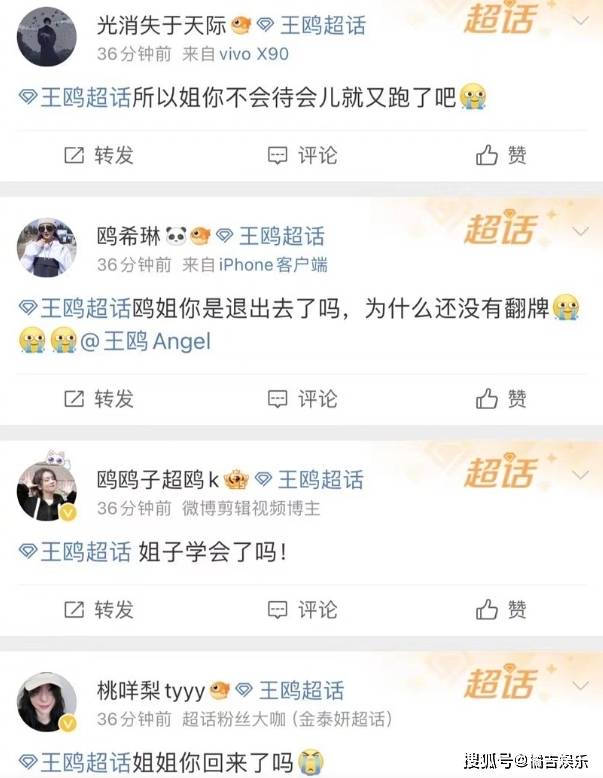Repost 光消失于天际's post
The height and width of the screenshot is (778, 603).
[99, 155]
